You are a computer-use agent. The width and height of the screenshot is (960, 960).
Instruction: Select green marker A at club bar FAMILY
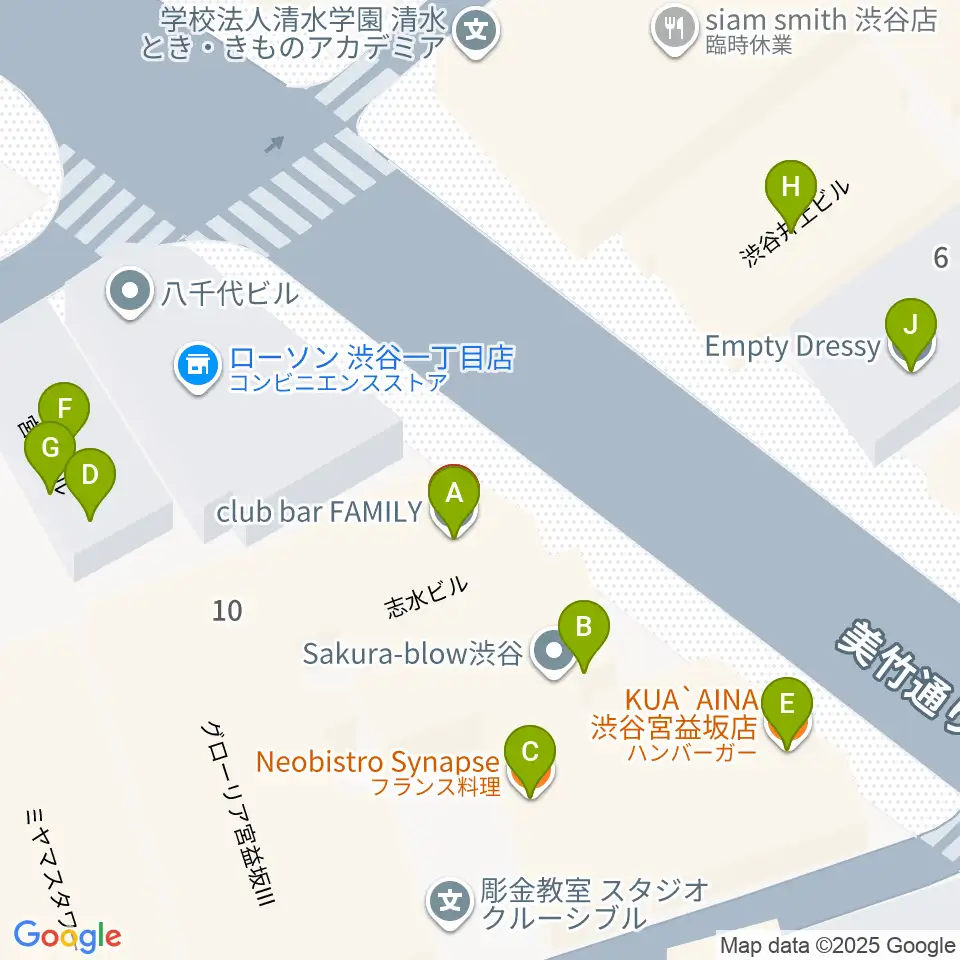click(454, 495)
